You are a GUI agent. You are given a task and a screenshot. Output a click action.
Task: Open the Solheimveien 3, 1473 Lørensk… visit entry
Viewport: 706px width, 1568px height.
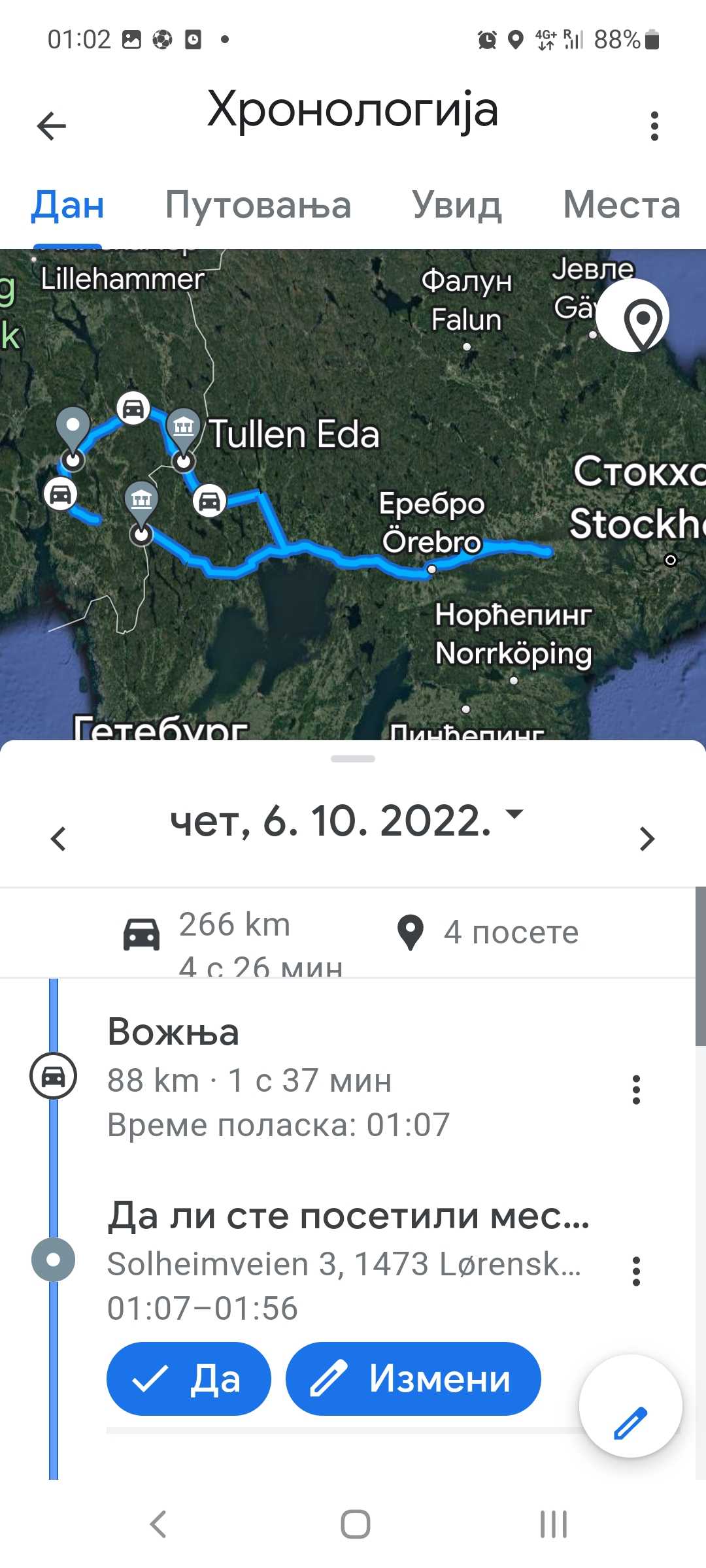point(343,1264)
